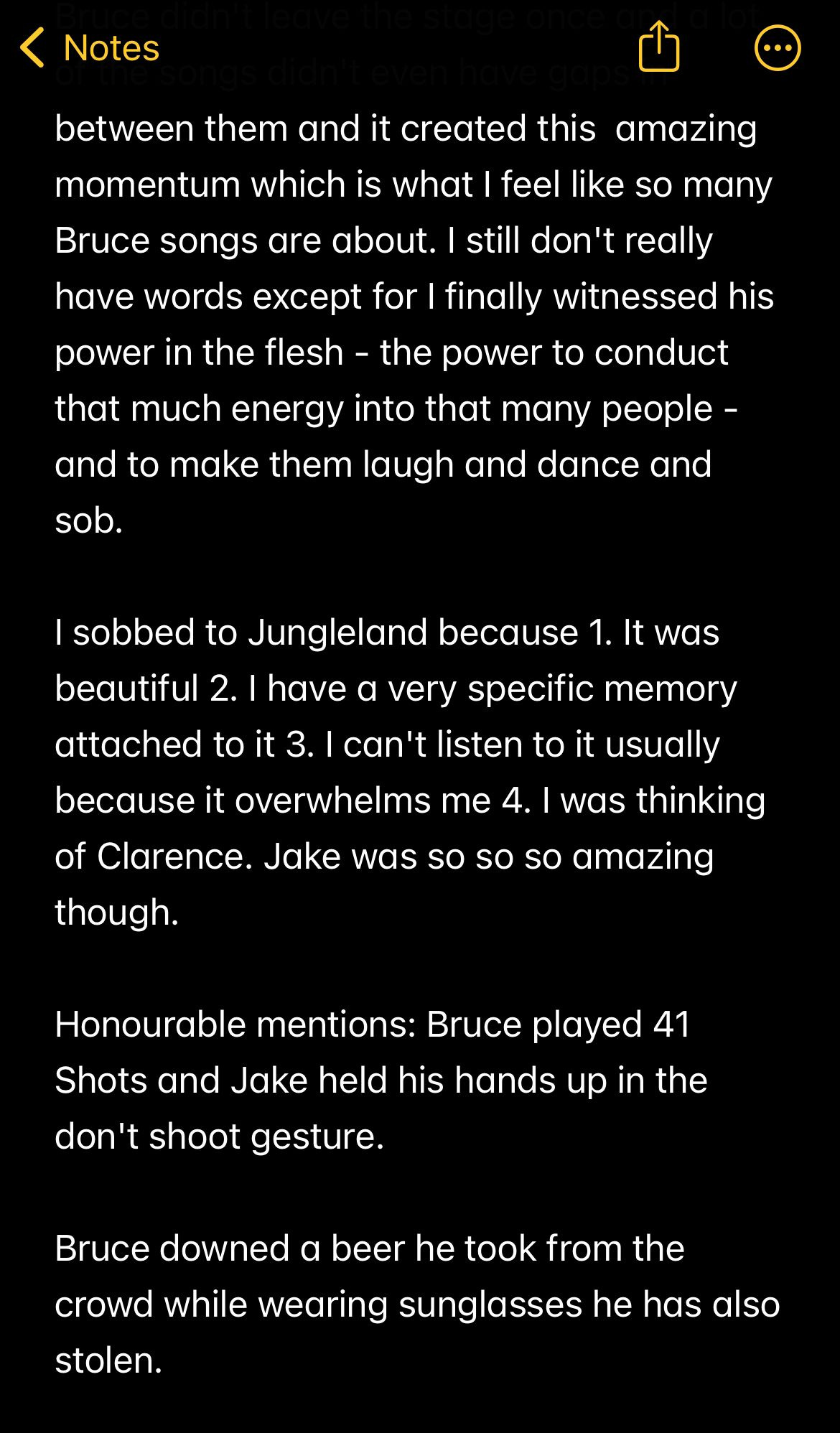Screen dimensions: 840x1433
Task: Share this note
Action: coord(658,47)
